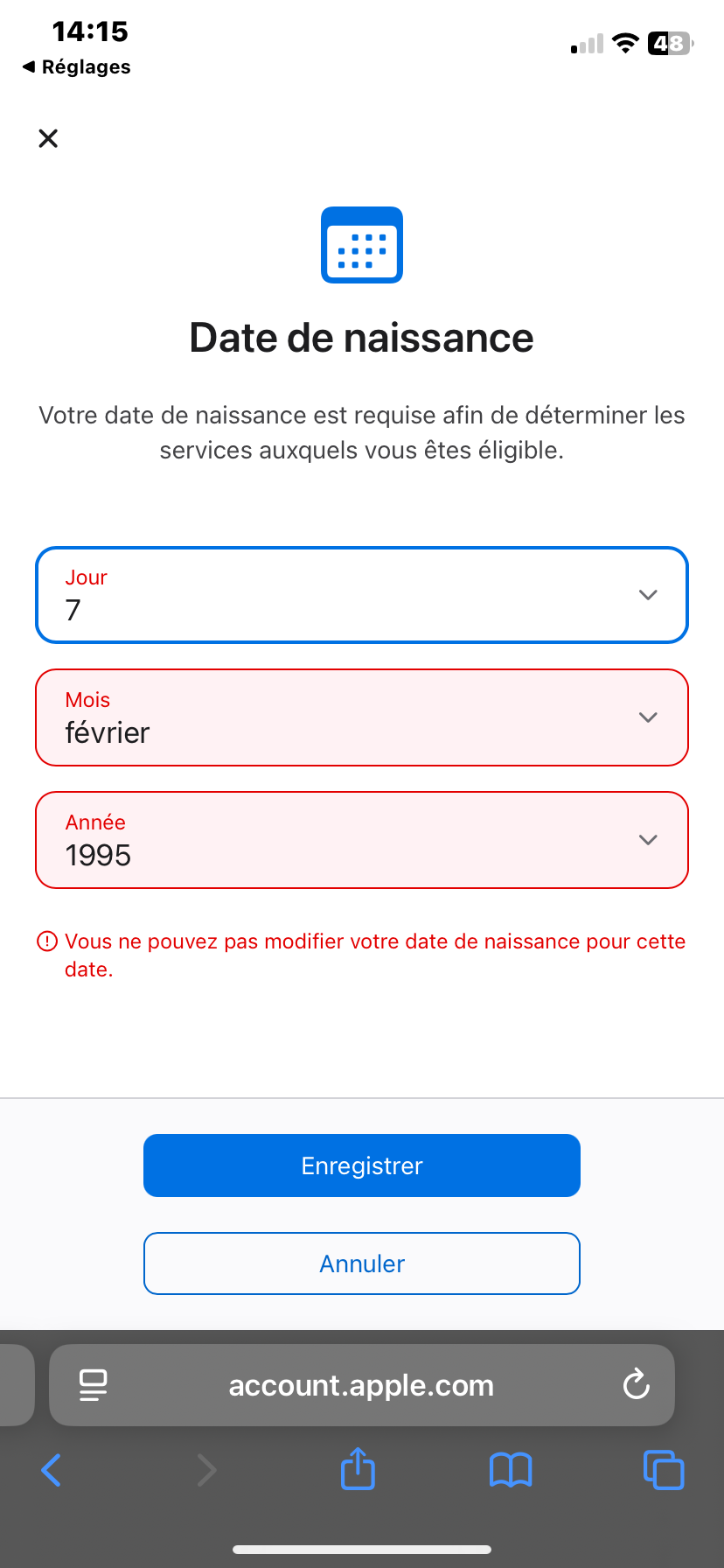Expand the Mois dropdown showing février
724x1568 pixels.
point(362,717)
